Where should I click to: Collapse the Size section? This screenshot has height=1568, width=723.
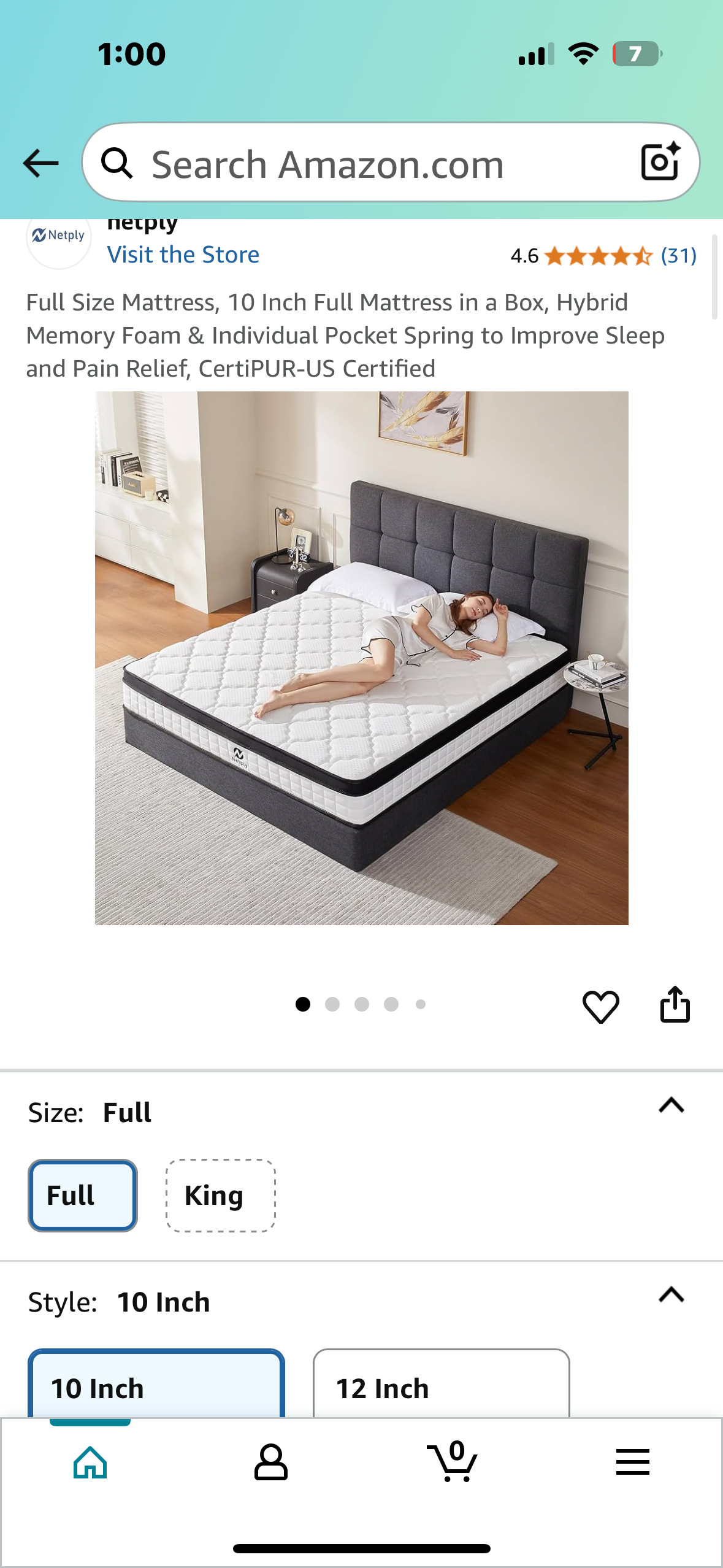tap(671, 1105)
